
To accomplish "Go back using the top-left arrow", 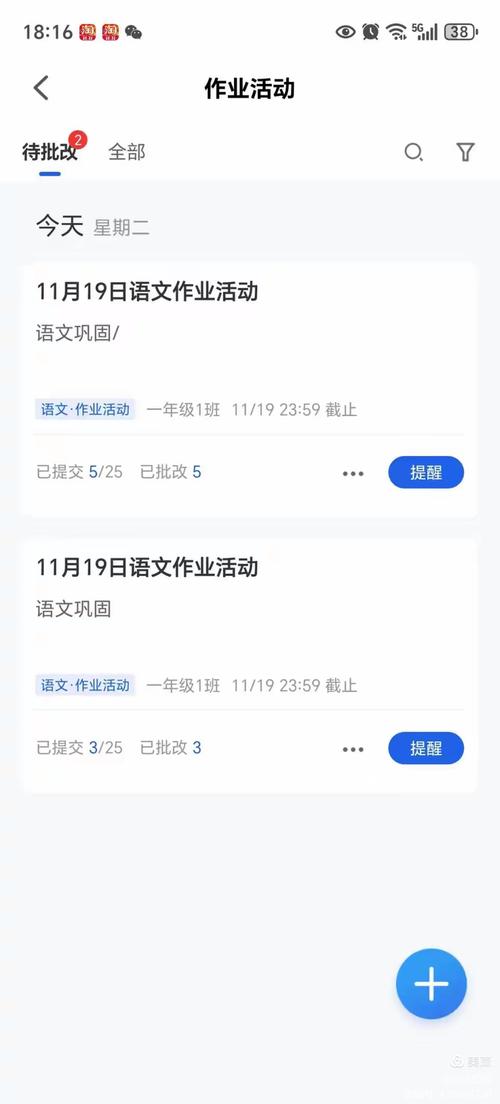I will click(42, 89).
